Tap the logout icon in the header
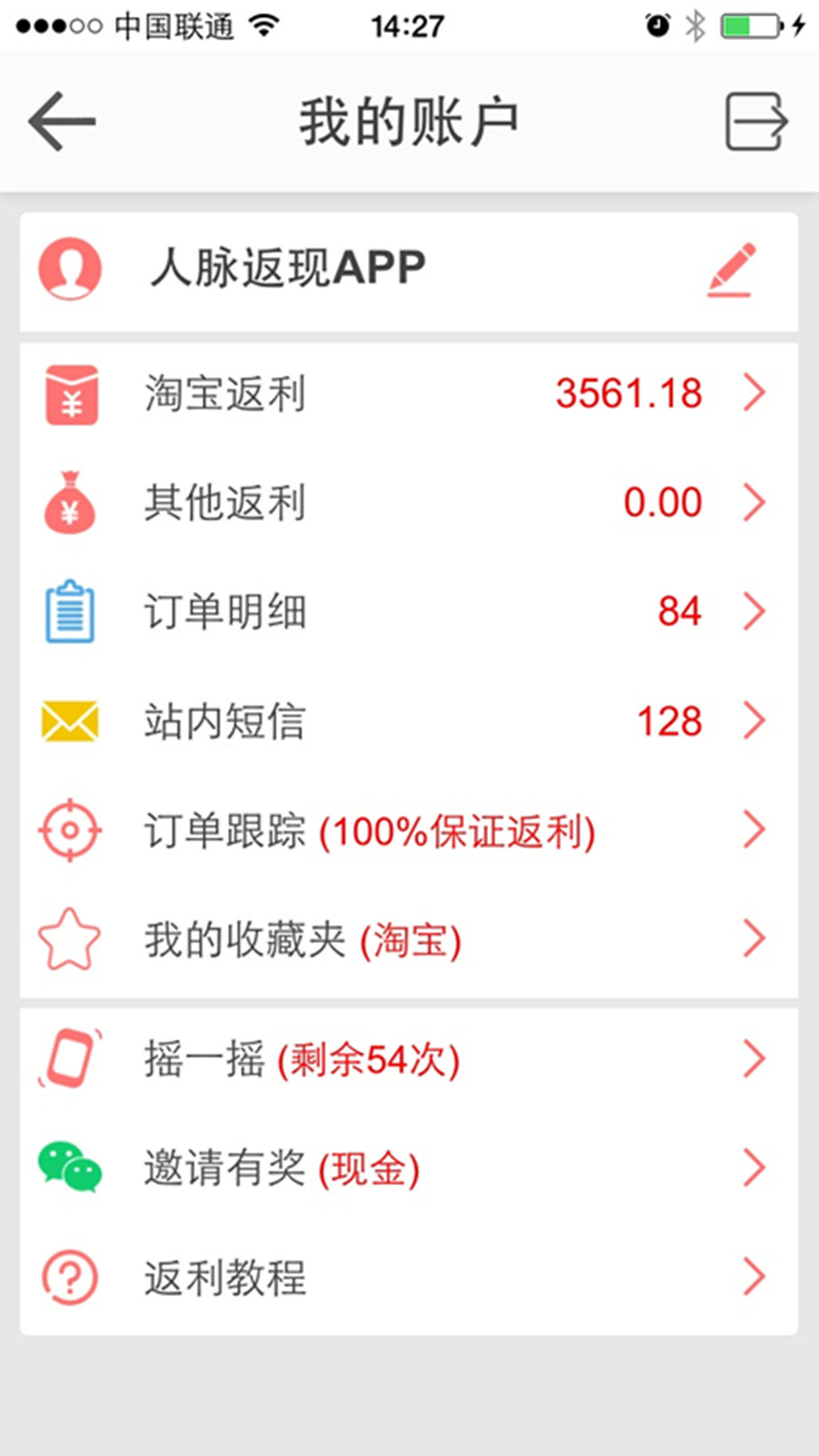Image resolution: width=819 pixels, height=1456 pixels. [756, 121]
